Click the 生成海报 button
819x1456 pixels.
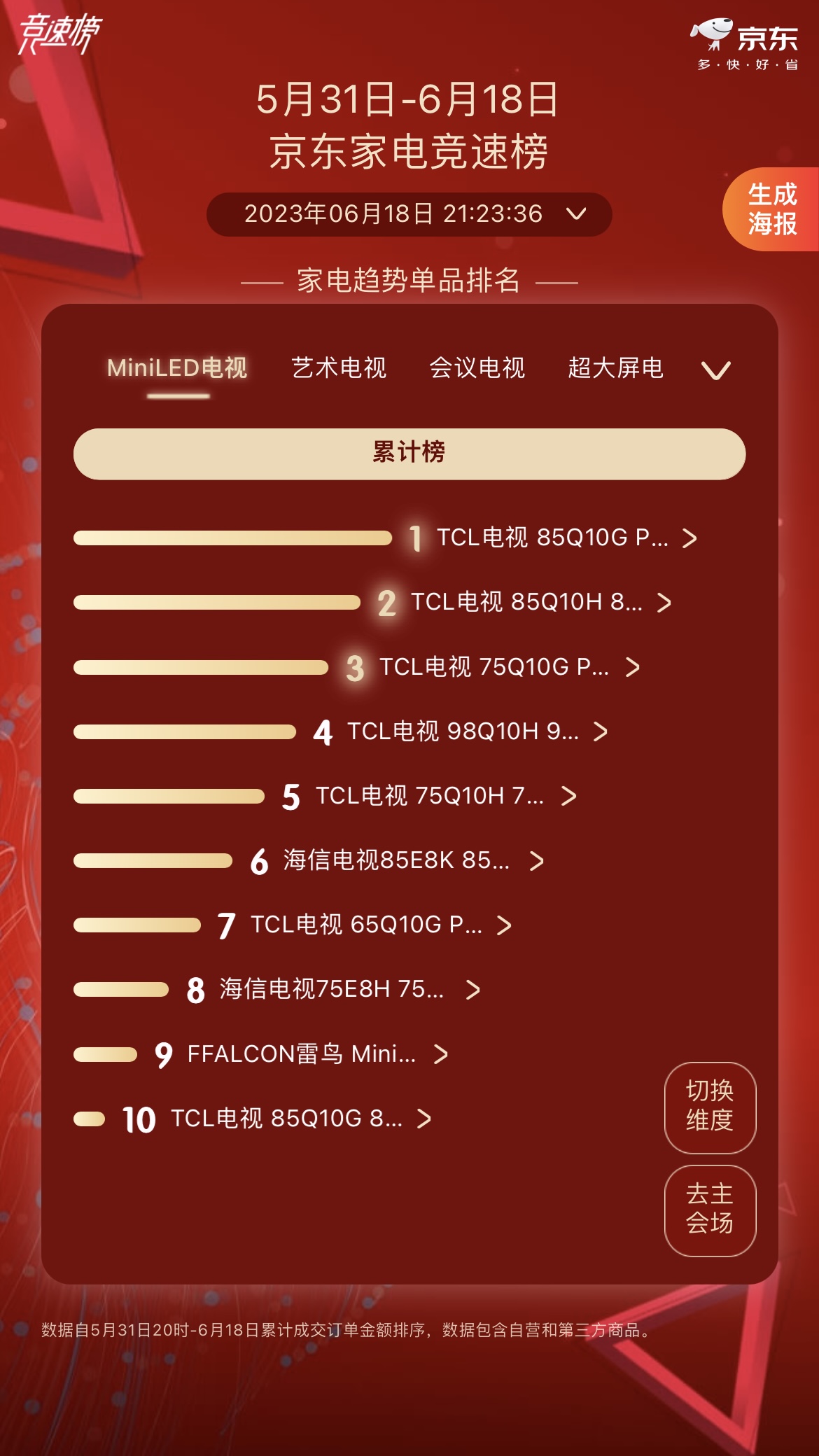(772, 210)
